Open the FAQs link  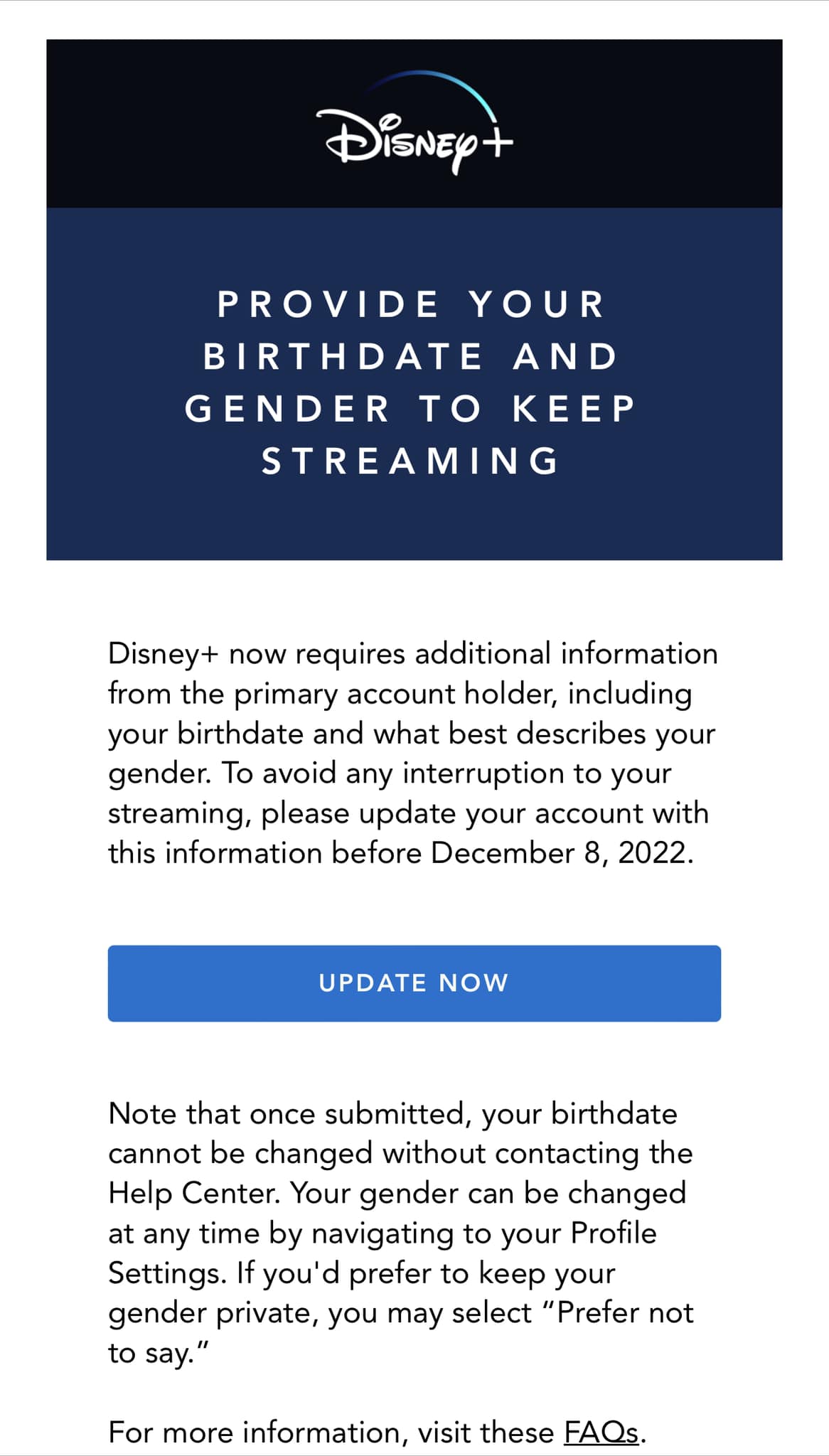pos(601,1431)
